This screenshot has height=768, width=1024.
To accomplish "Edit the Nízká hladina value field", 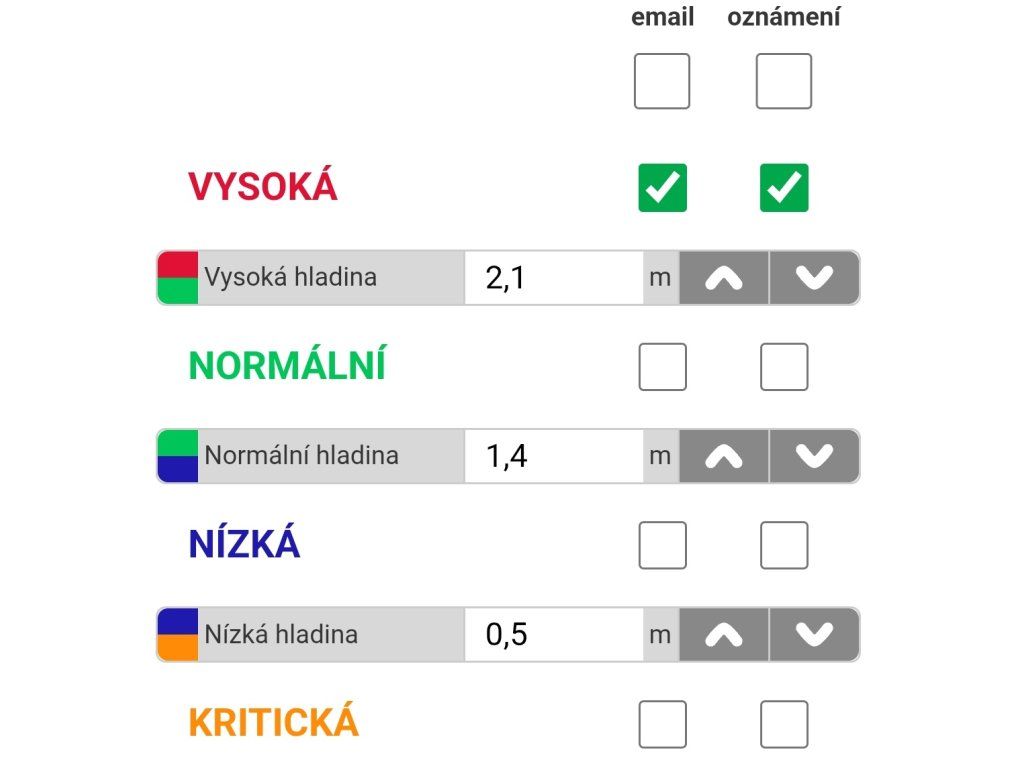I will pos(553,635).
